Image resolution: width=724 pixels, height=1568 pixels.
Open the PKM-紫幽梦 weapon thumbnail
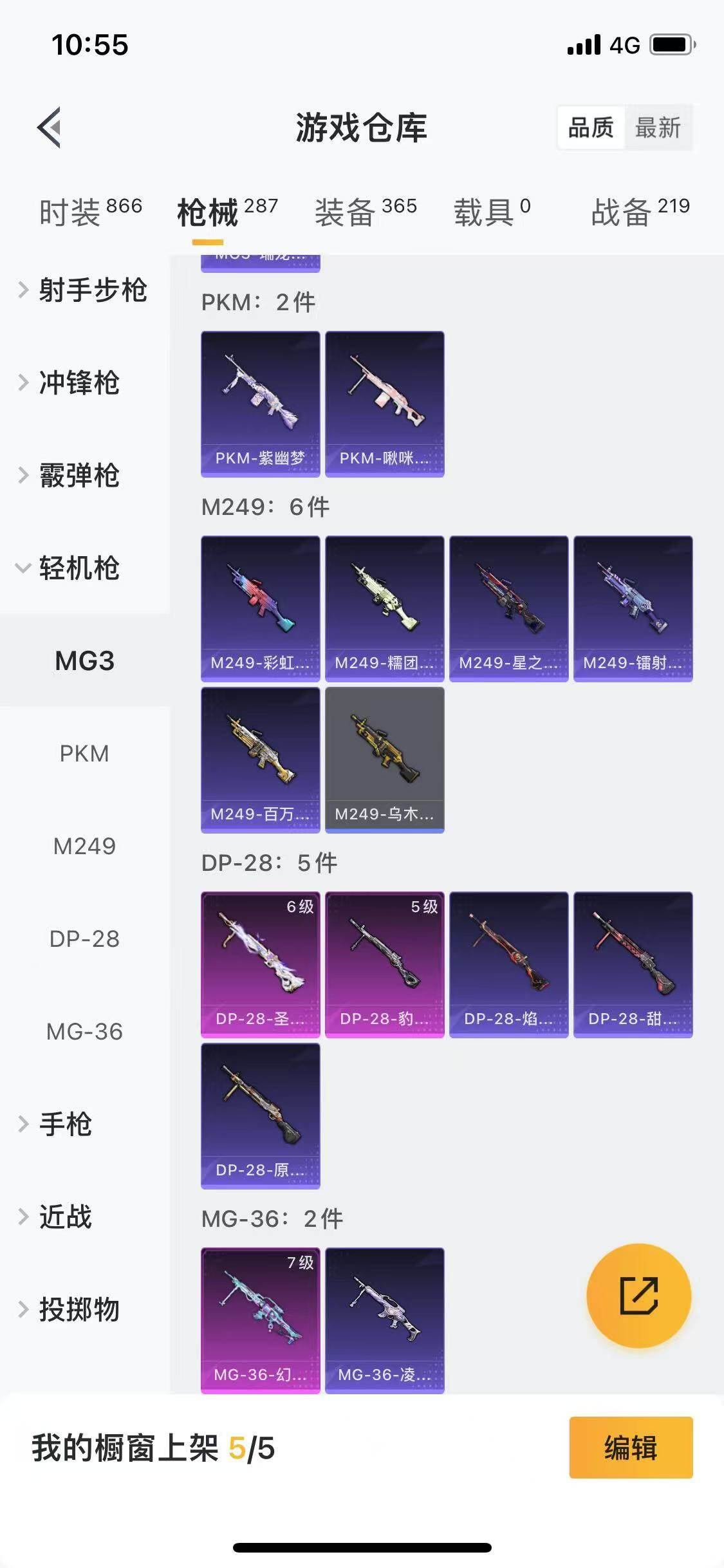pyautogui.click(x=260, y=402)
